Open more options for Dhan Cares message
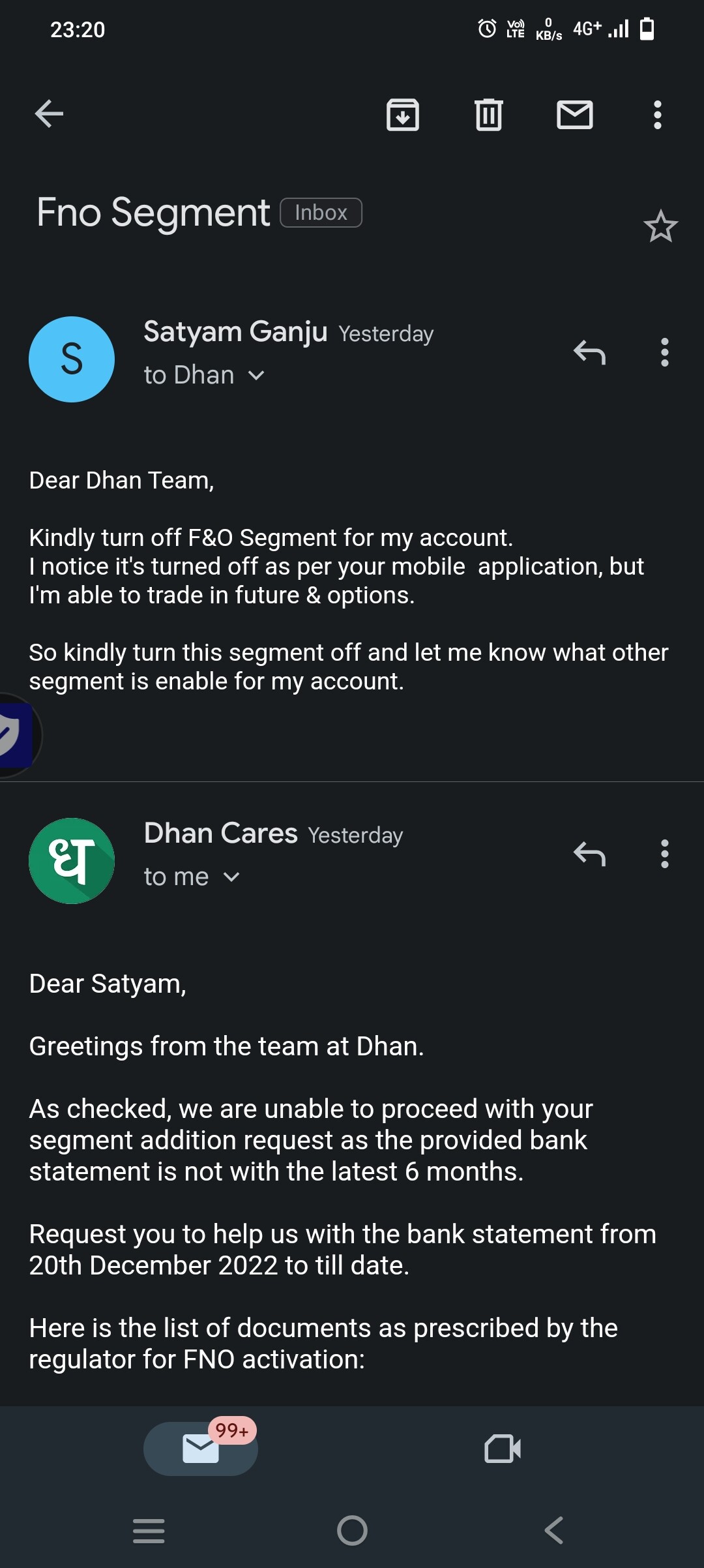 coord(664,854)
